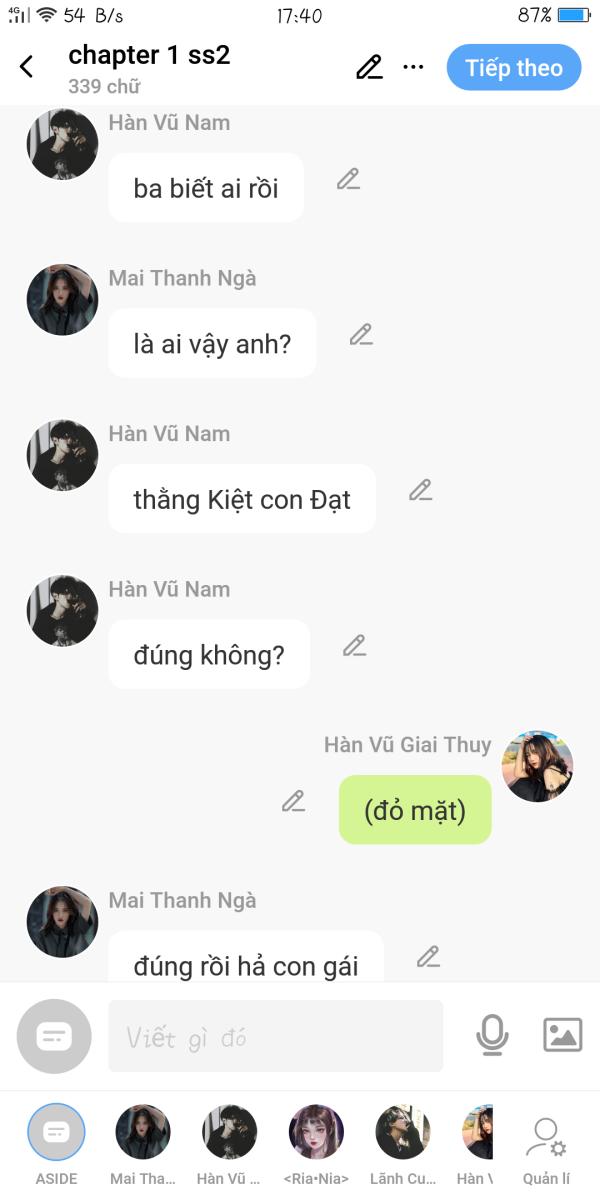Edit the chapter title with the pencil icon

coord(369,68)
